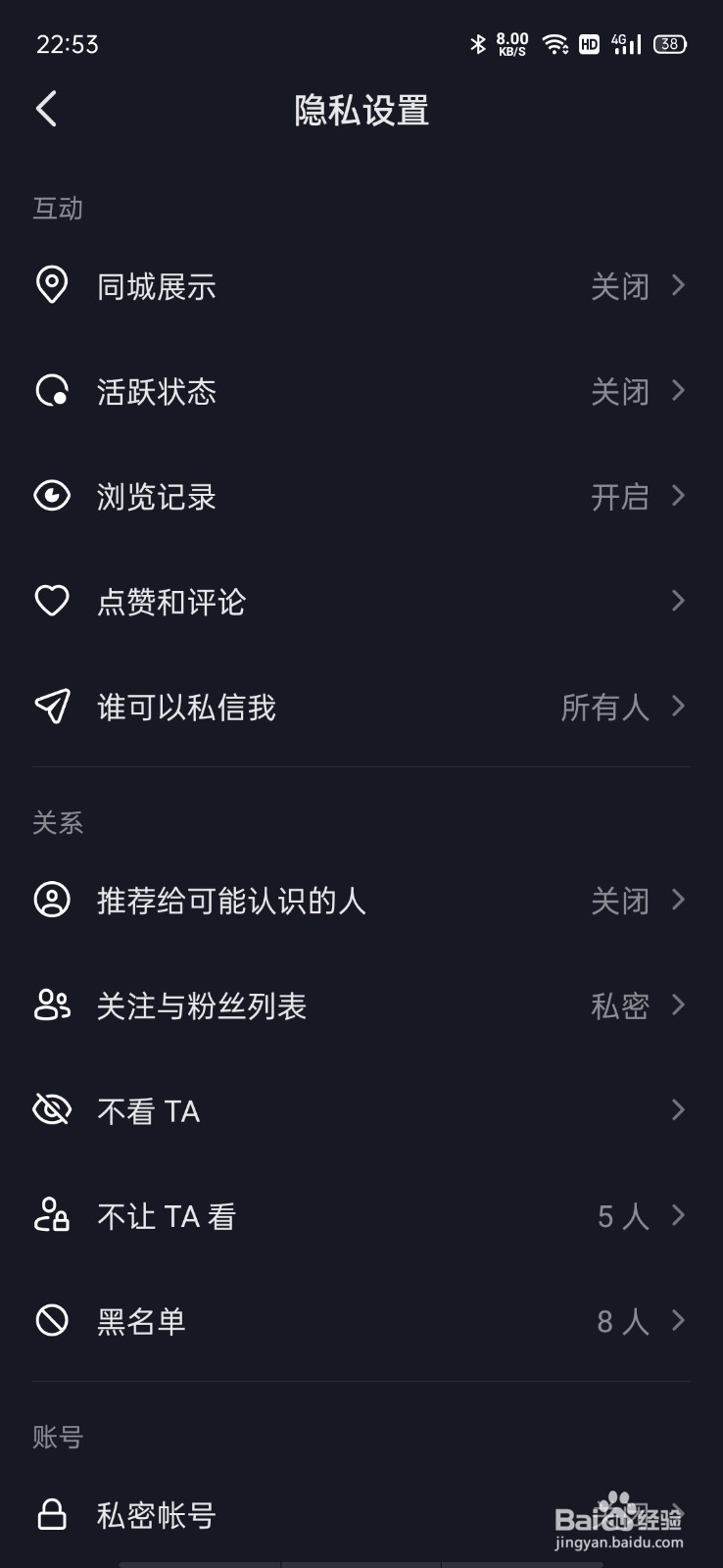
Task: Open 不让 TA 看 list
Action: click(x=361, y=1216)
